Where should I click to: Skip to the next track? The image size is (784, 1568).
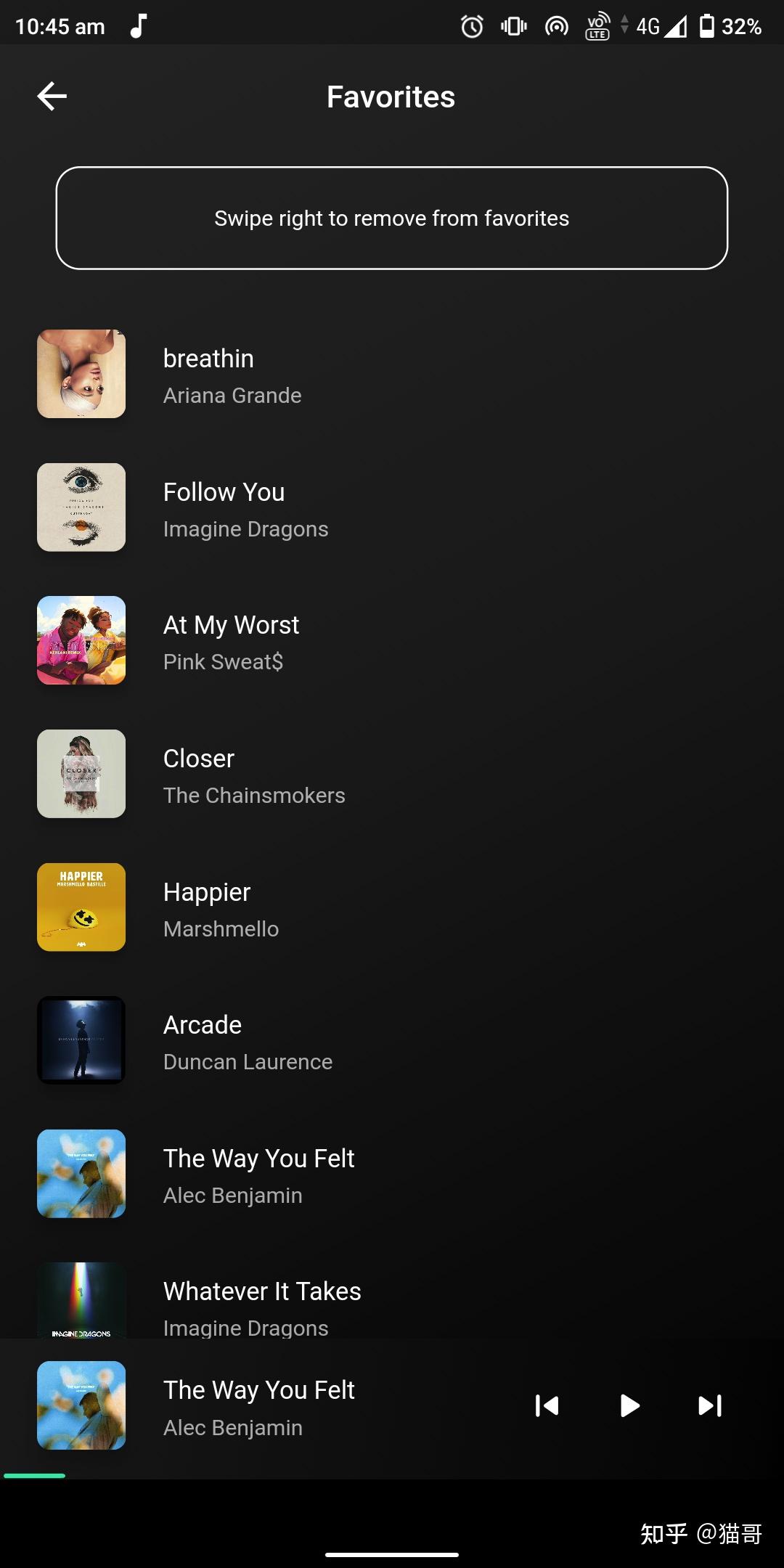click(710, 1406)
